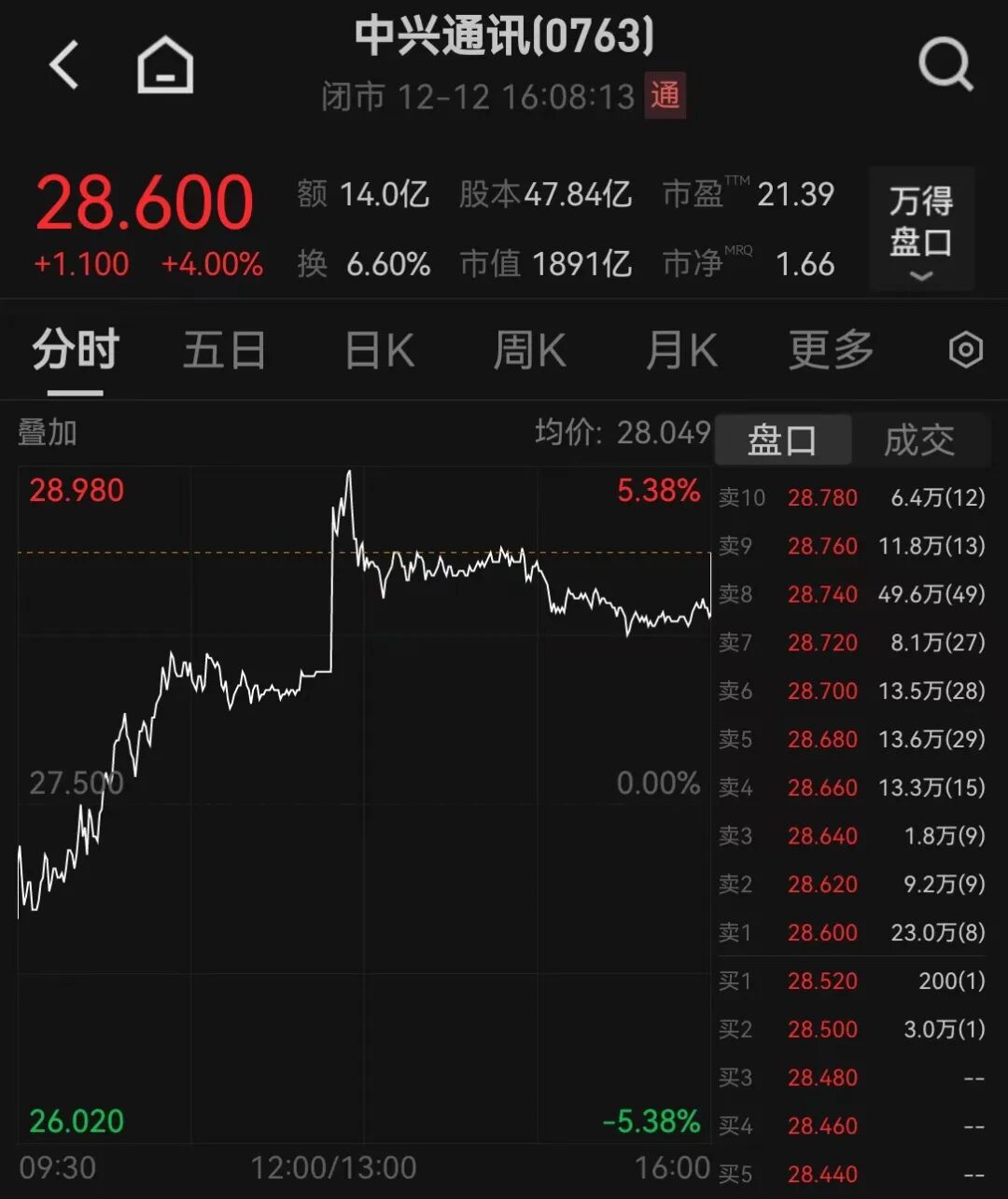Viewport: 1008px width, 1199px height.
Task: Switch to the 成交 trades tab
Action: 919,440
